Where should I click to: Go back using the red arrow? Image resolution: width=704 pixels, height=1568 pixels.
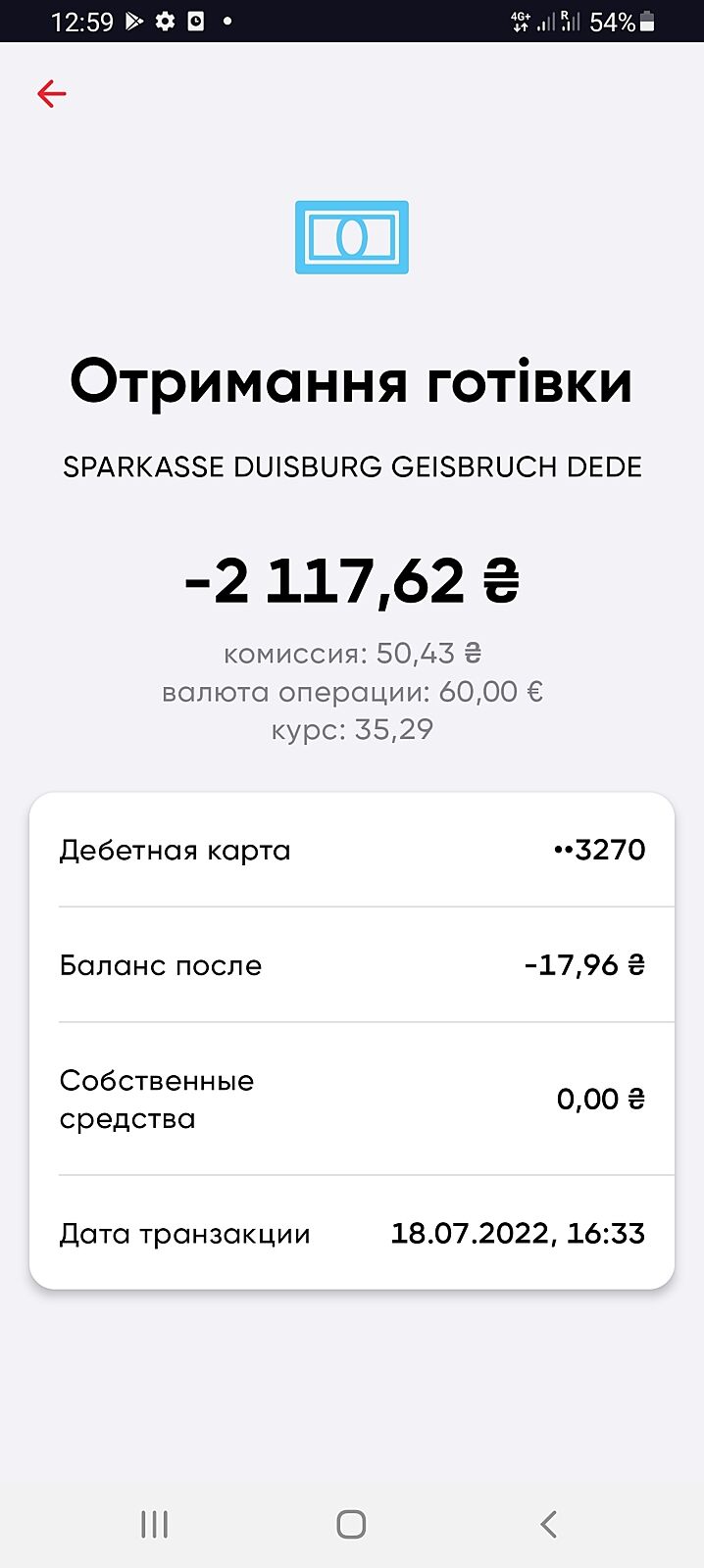click(x=51, y=94)
